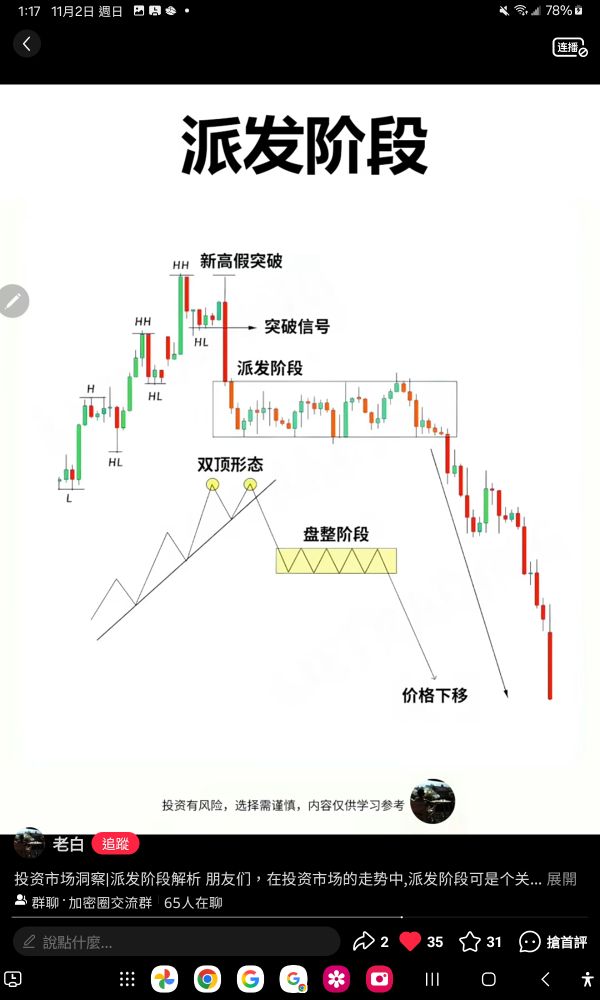Open Chrome from the taskbar
Image resolution: width=600 pixels, height=1000 pixels.
(207, 979)
